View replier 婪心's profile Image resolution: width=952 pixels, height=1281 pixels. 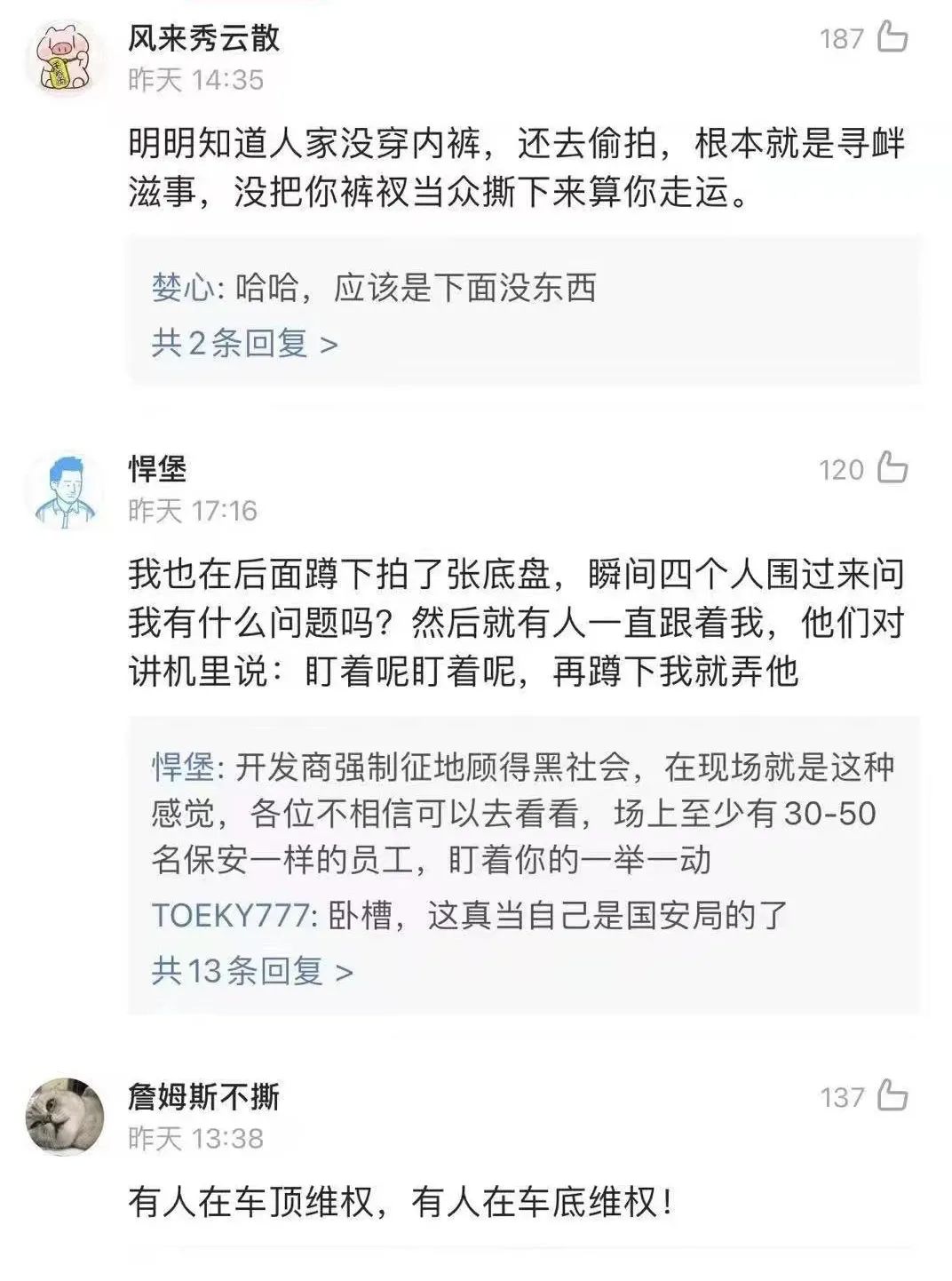coord(183,288)
